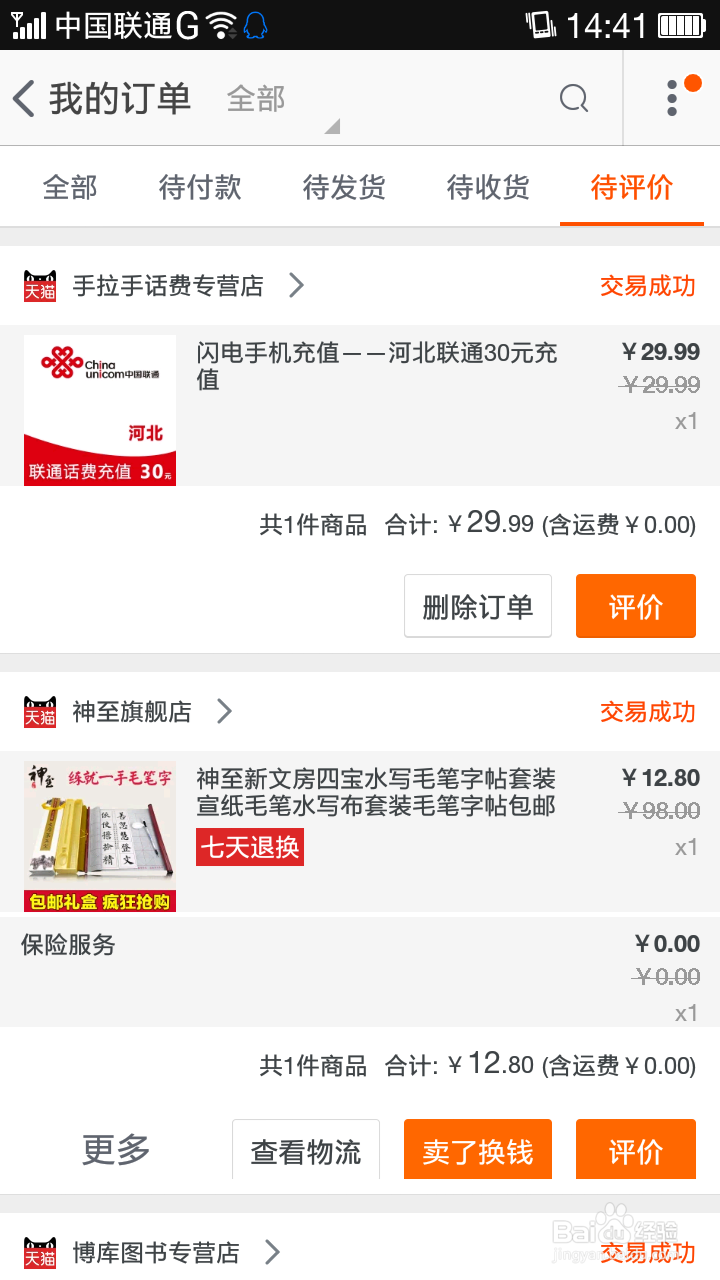The height and width of the screenshot is (1280, 720).
Task: Tap the Tmall cat icon beside 博库图书专营店
Action: click(x=39, y=1252)
